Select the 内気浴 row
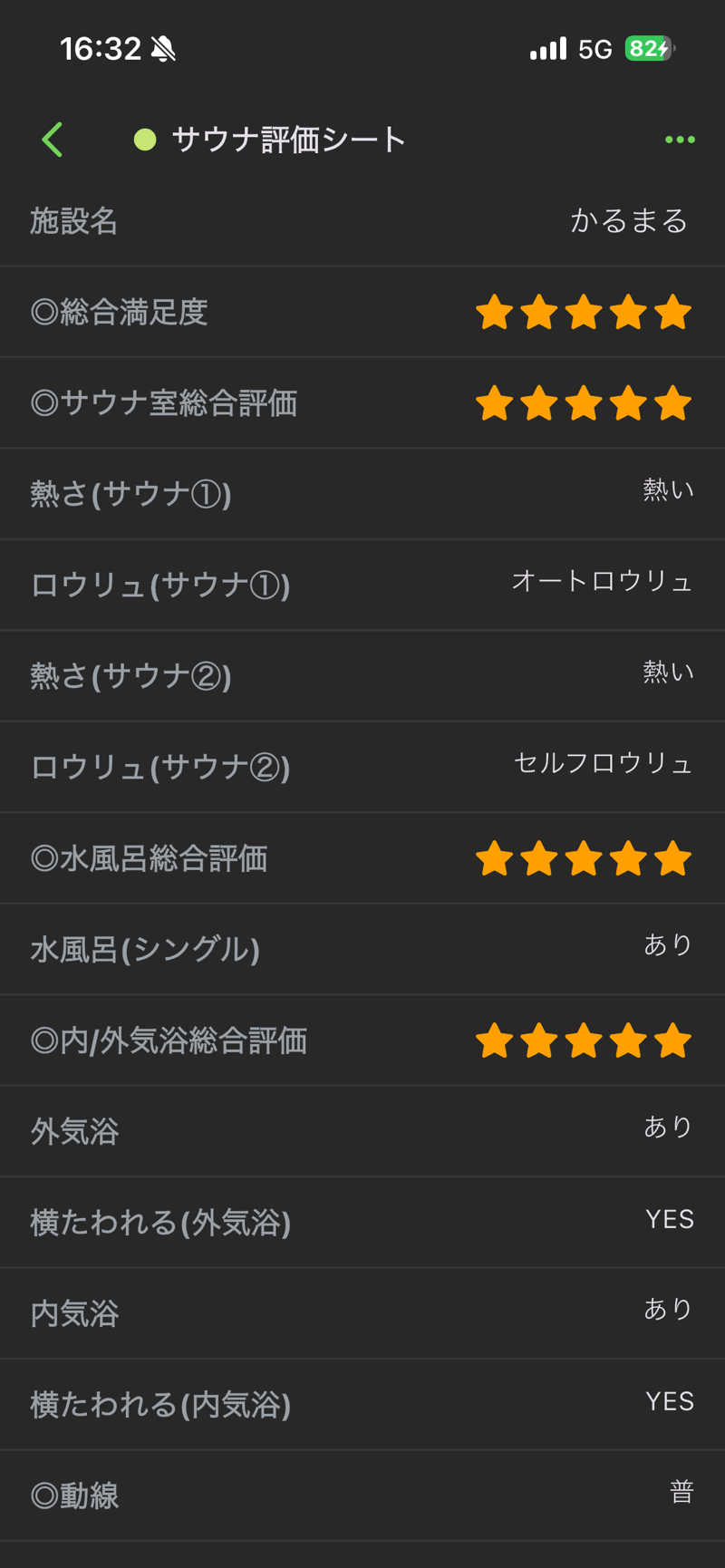Image resolution: width=725 pixels, height=1568 pixels. (362, 1313)
